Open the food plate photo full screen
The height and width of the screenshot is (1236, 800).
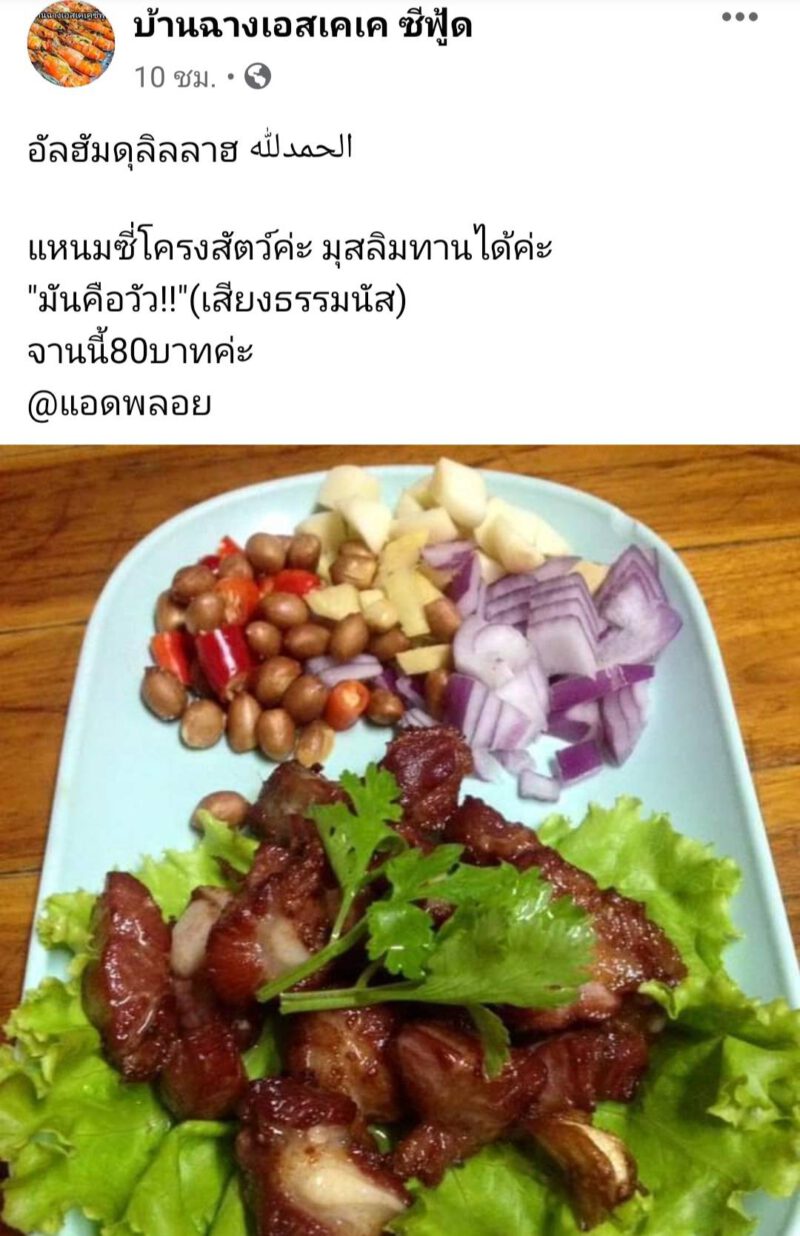(400, 840)
